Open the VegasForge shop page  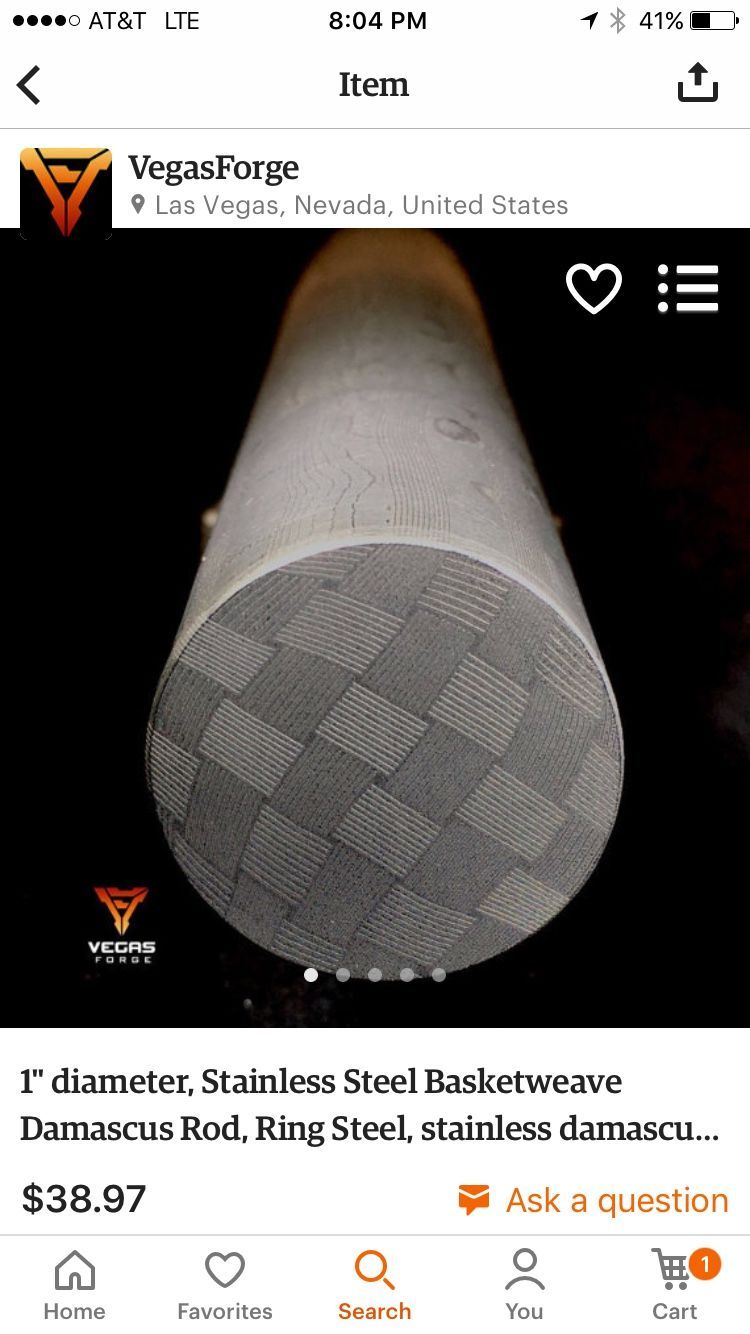(x=213, y=168)
